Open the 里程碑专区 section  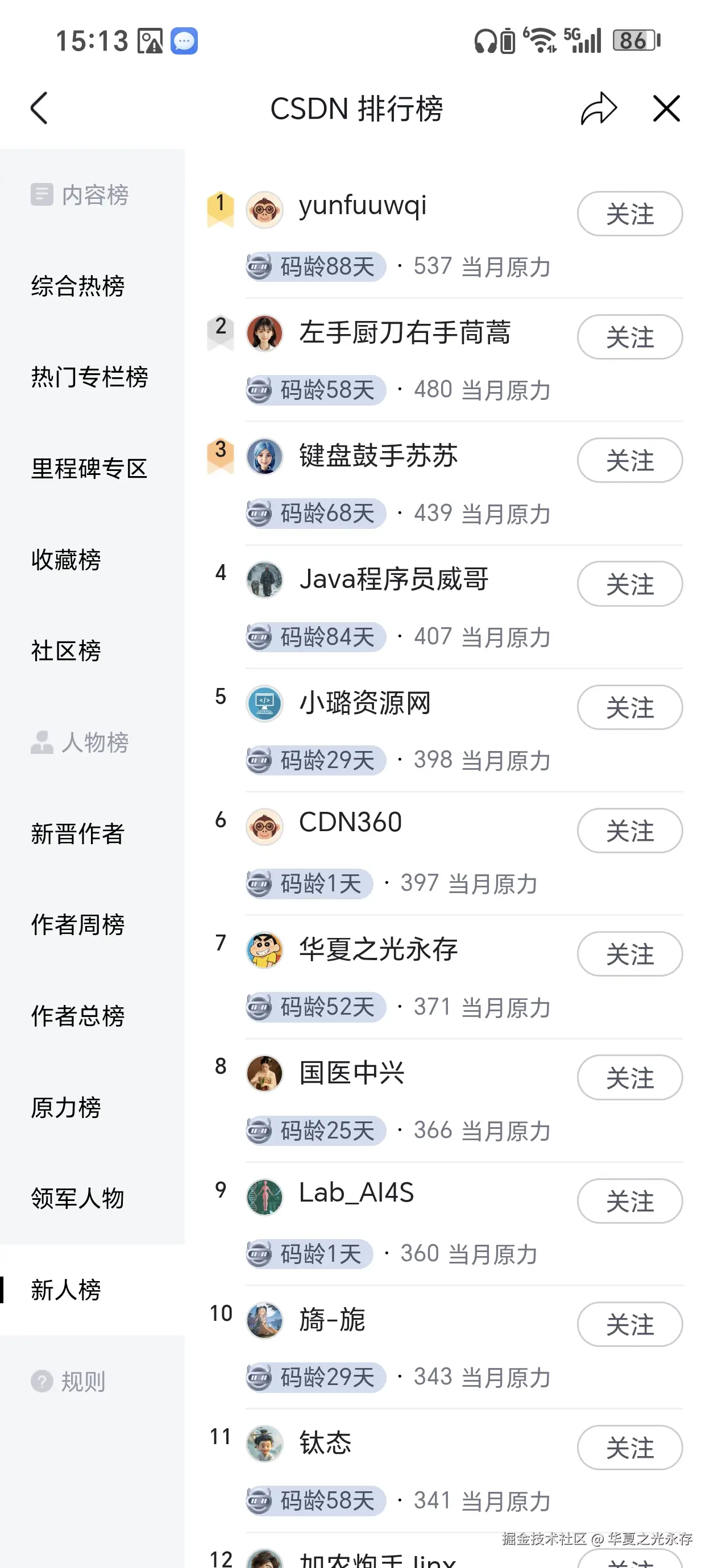89,469
